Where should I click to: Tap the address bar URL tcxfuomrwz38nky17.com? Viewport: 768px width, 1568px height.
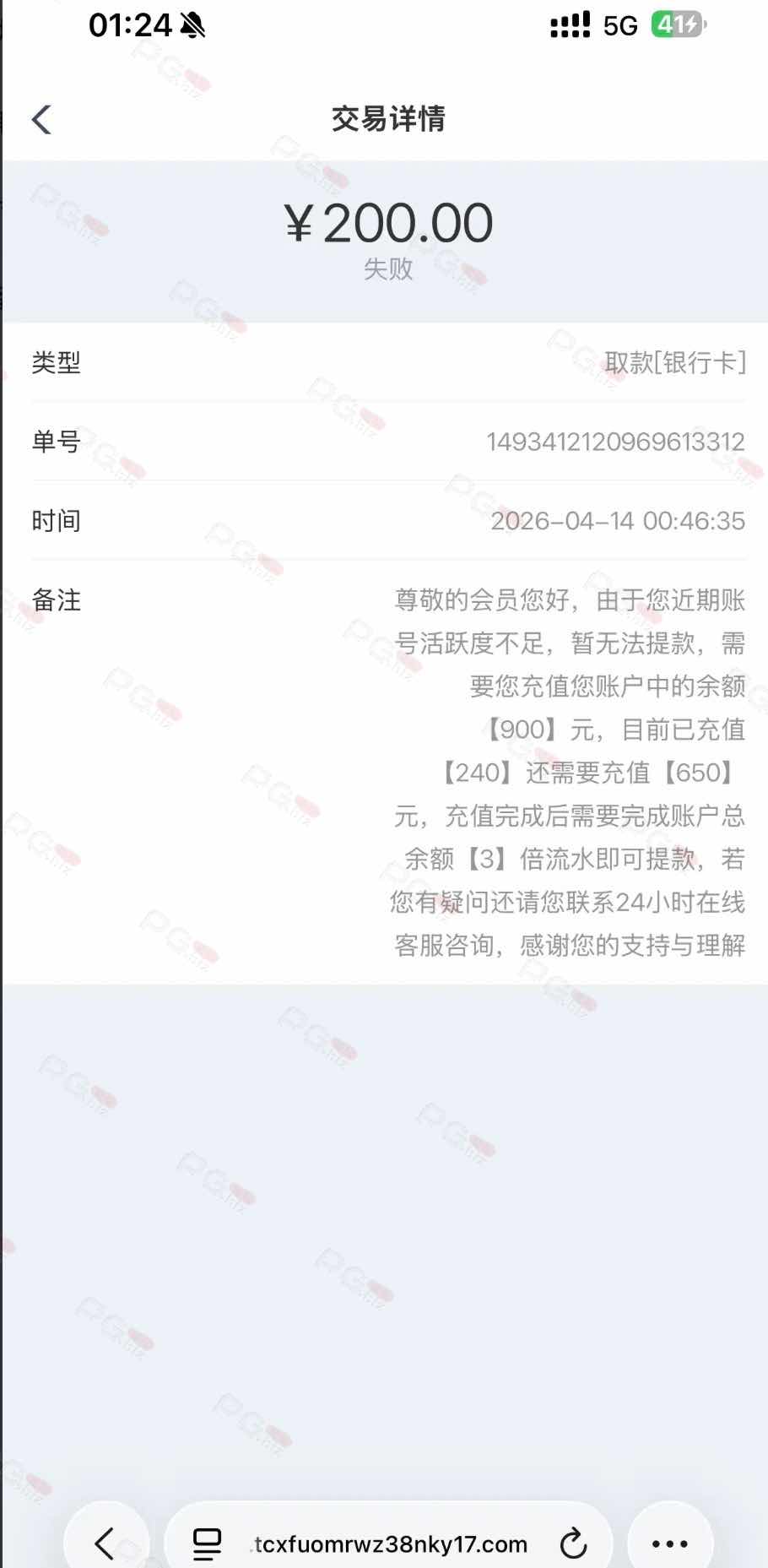click(x=390, y=1544)
